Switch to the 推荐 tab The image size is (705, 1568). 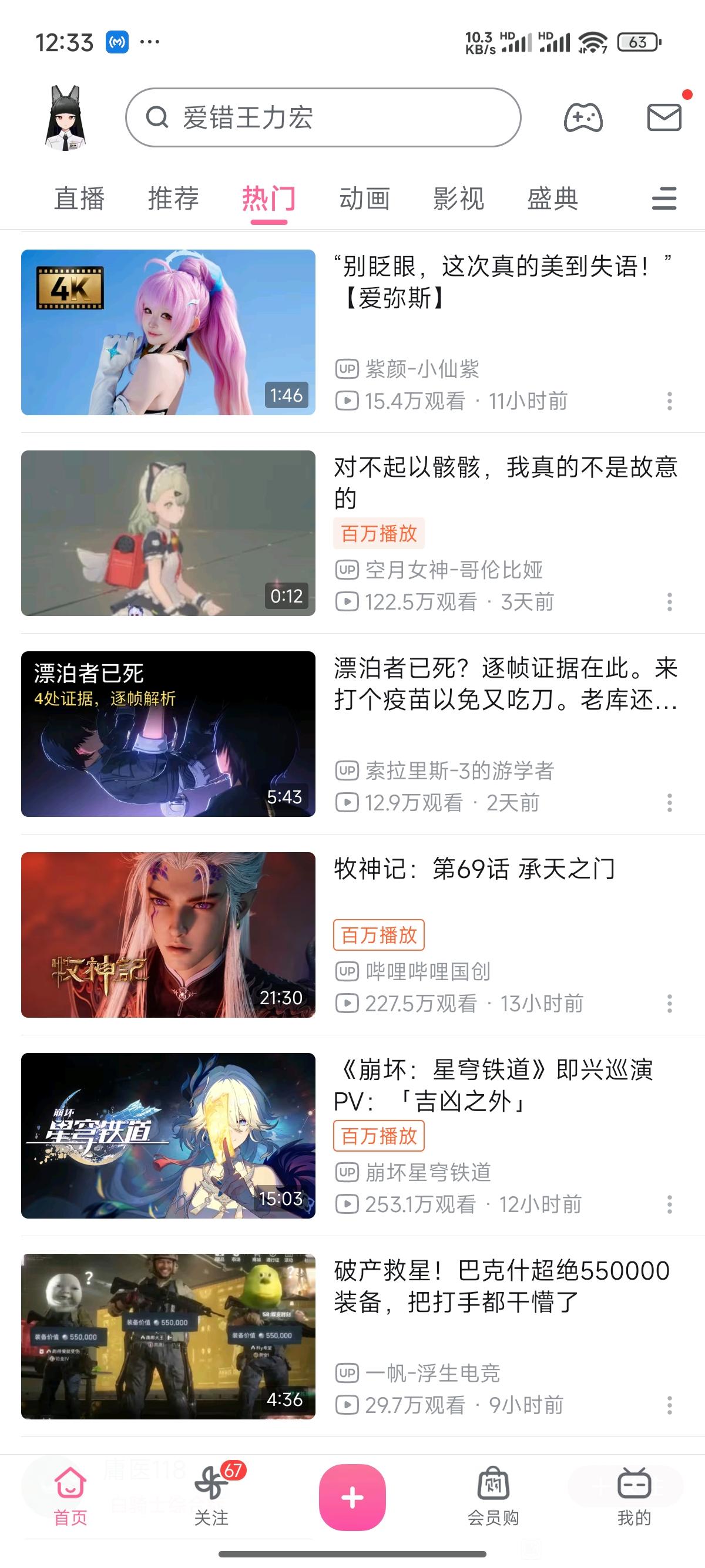(173, 199)
